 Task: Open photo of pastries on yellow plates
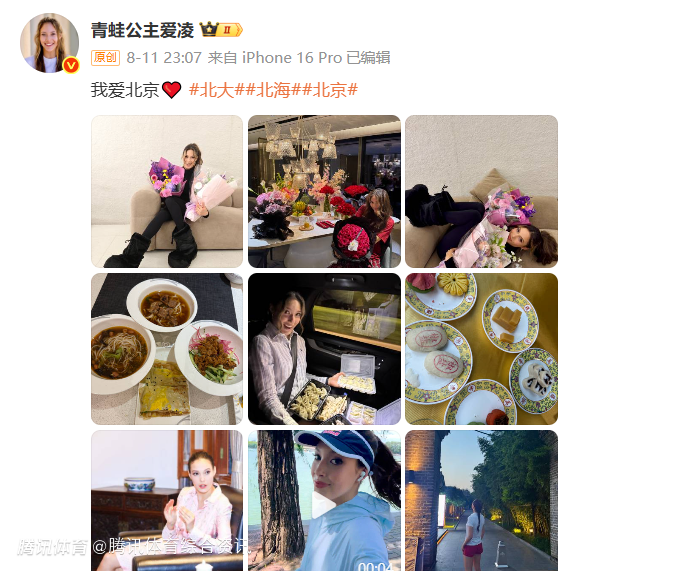pos(481,348)
